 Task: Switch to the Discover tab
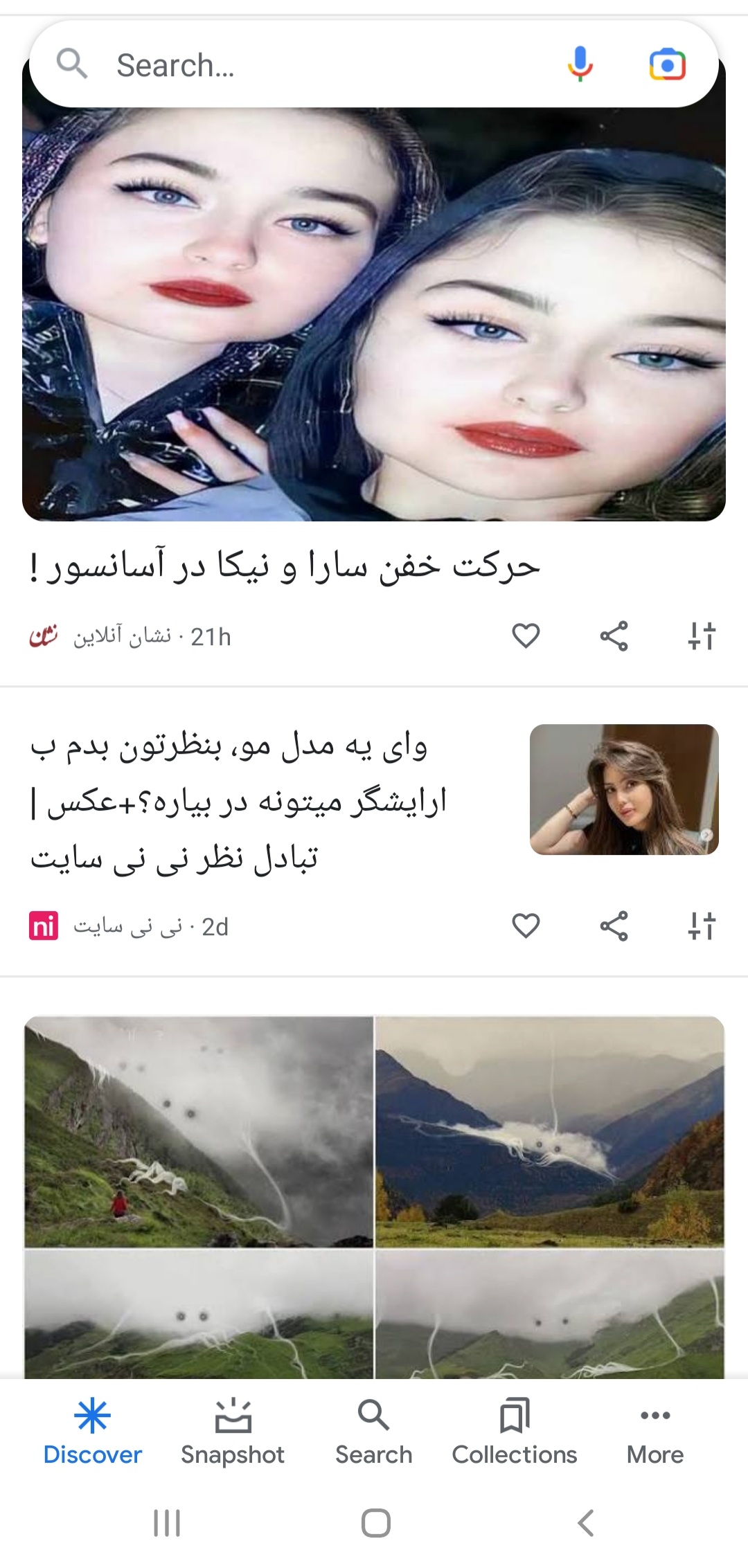[92, 1432]
